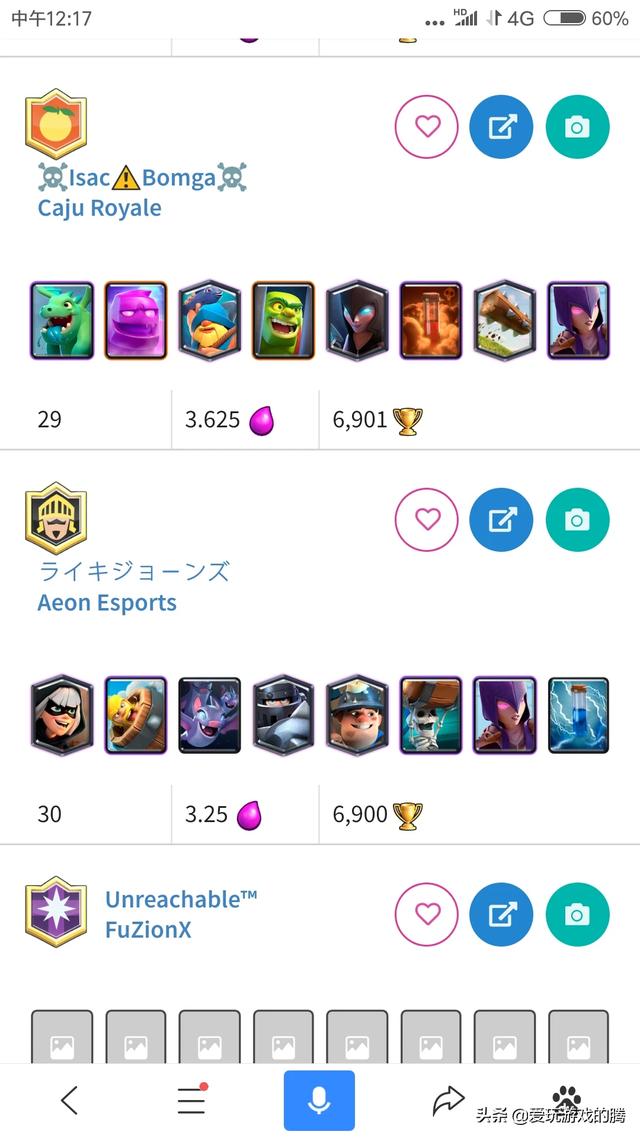This screenshot has height=1138, width=640.
Task: Open Aeon Esports player's deck in editor
Action: [501, 520]
